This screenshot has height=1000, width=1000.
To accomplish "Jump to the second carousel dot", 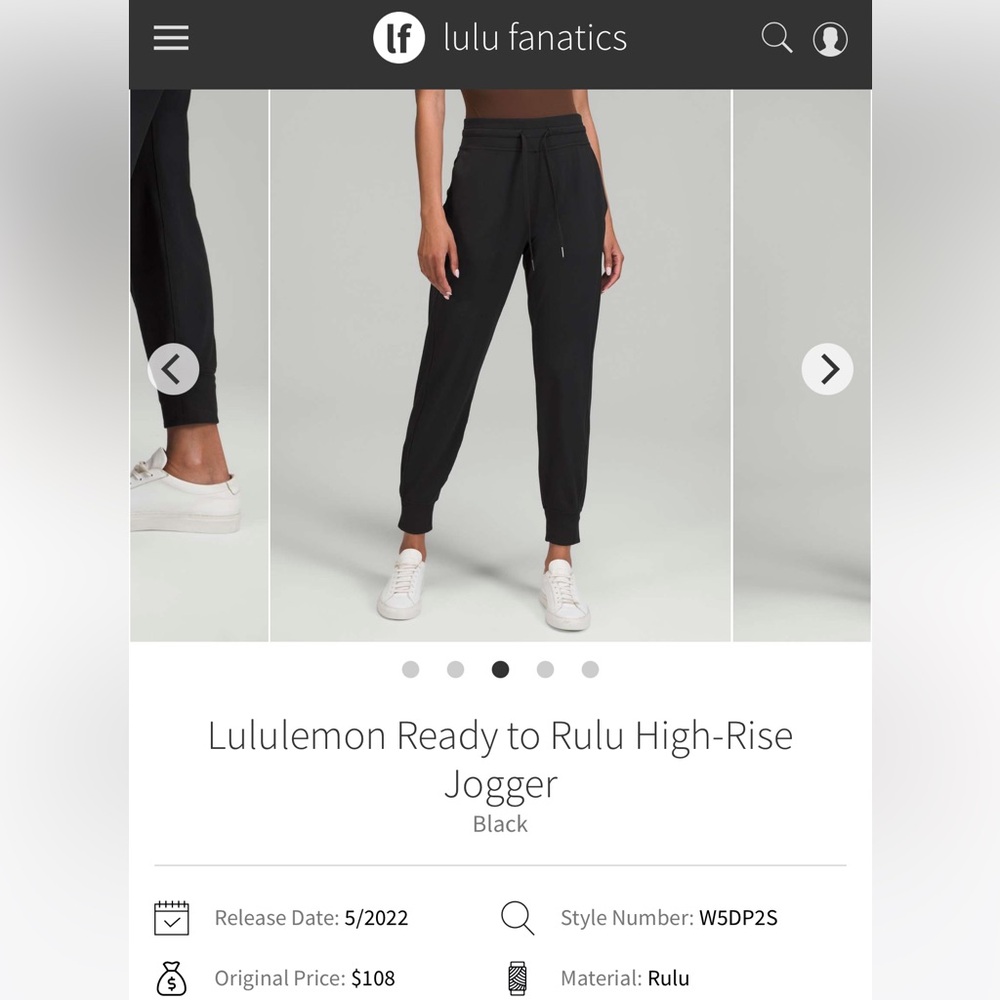I will 455,669.
